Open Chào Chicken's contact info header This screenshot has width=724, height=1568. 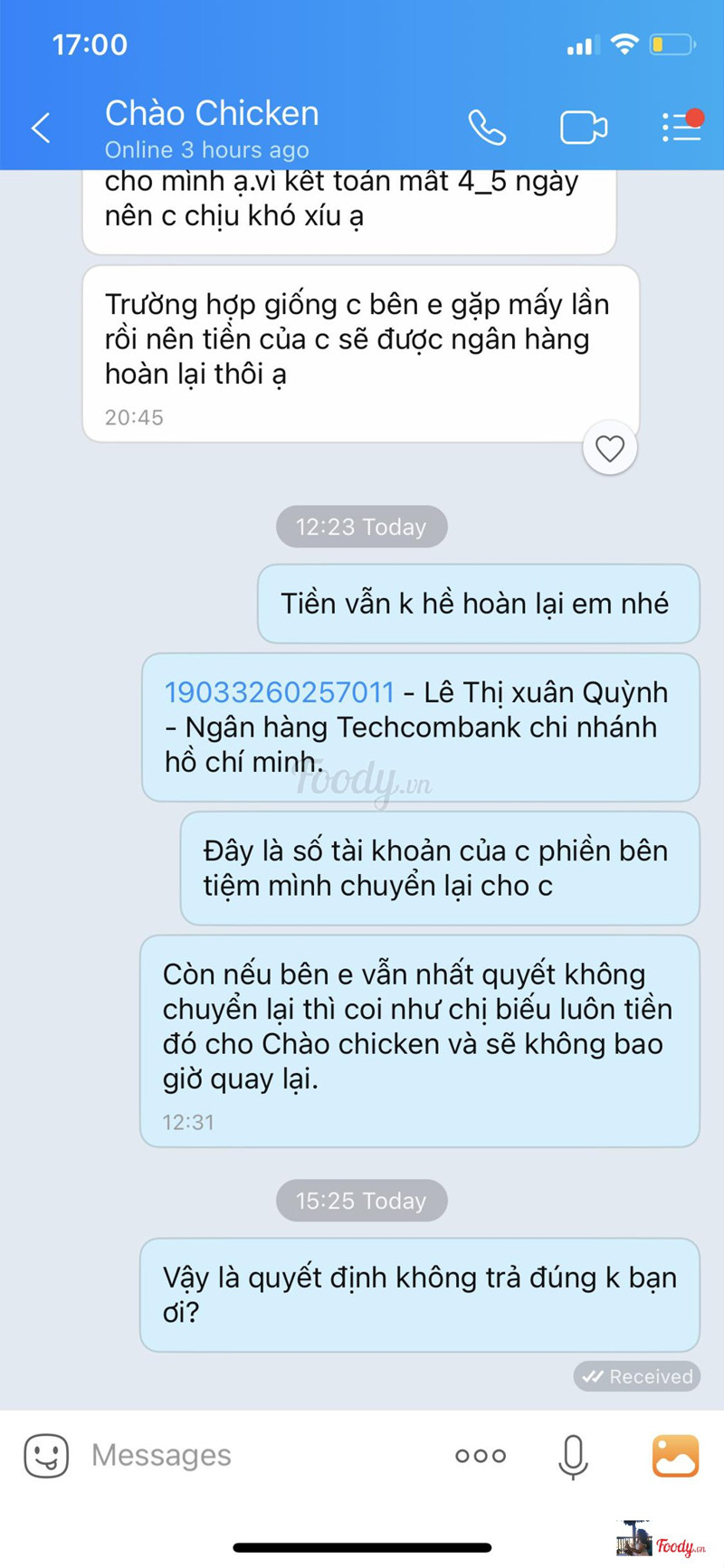click(212, 127)
